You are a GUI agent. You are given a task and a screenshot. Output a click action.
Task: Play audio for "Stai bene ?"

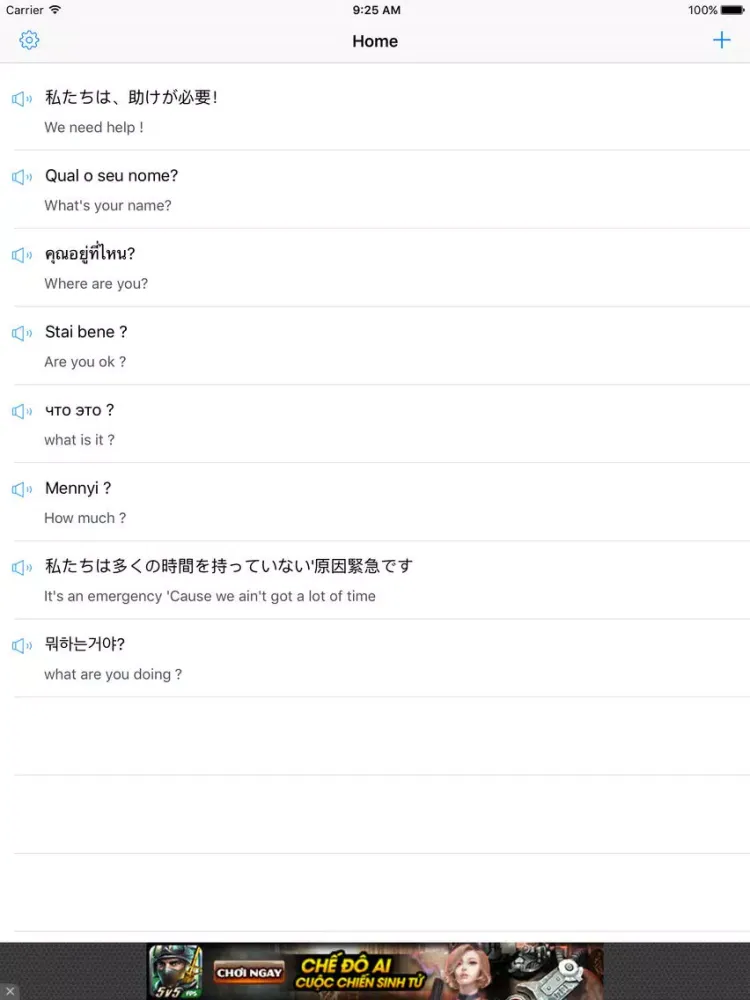[x=21, y=332]
